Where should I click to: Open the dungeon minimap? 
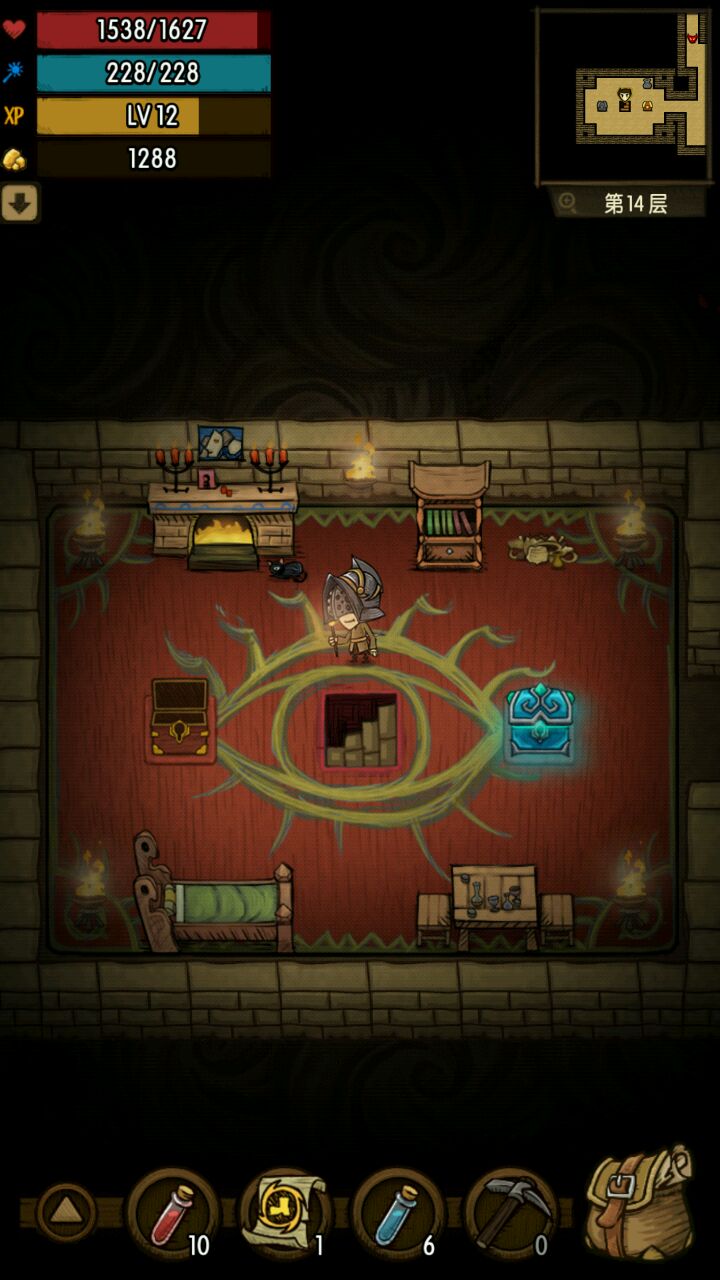click(x=623, y=98)
